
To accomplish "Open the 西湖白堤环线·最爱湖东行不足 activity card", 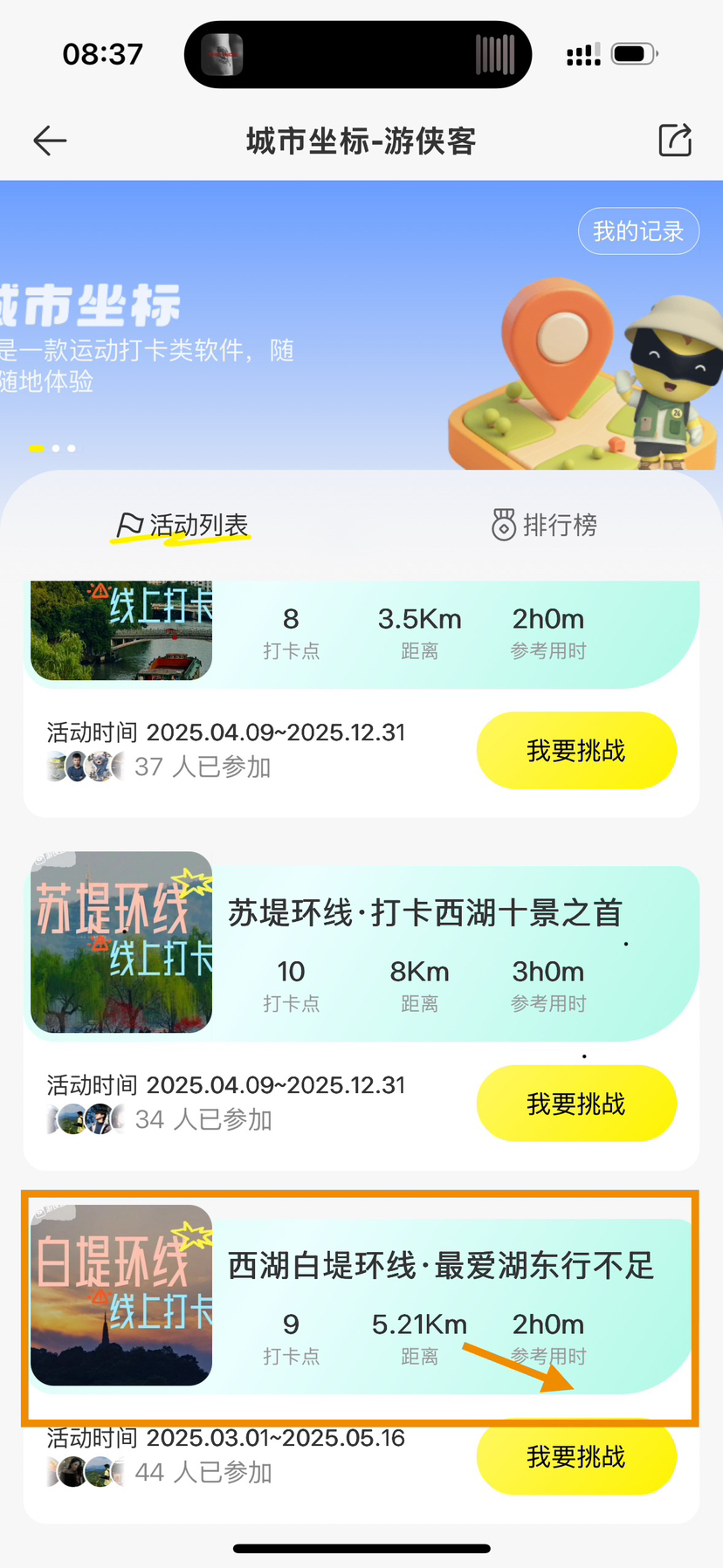I will (440, 1266).
